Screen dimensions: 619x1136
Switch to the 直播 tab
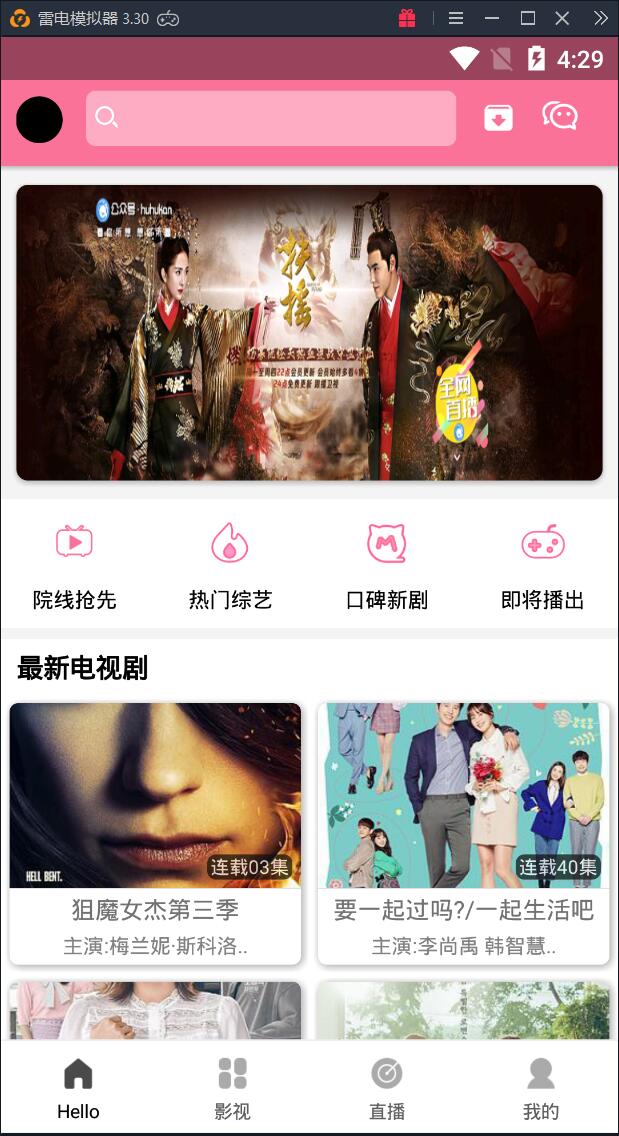(387, 1088)
